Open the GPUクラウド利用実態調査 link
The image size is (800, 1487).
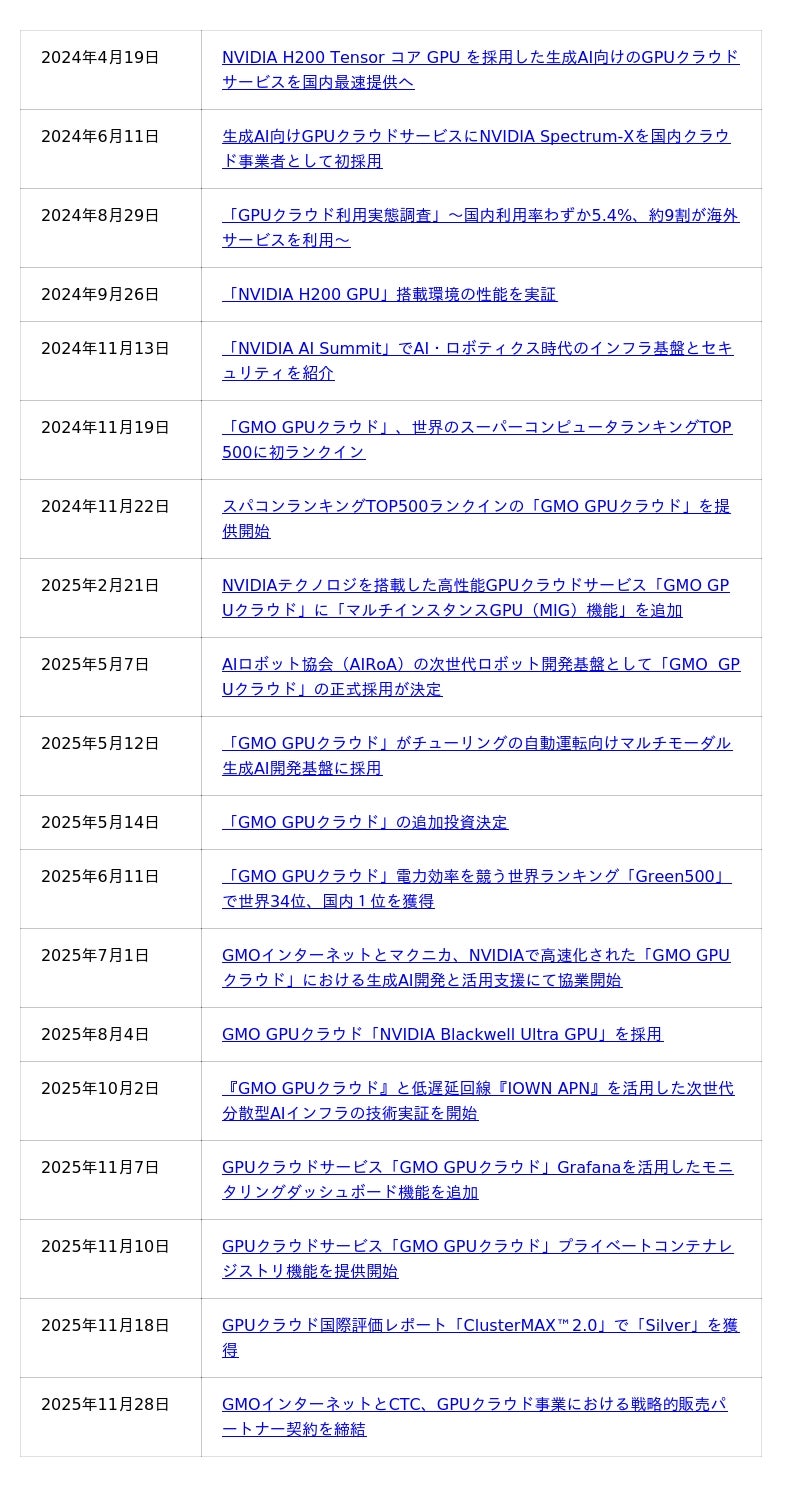coord(480,216)
